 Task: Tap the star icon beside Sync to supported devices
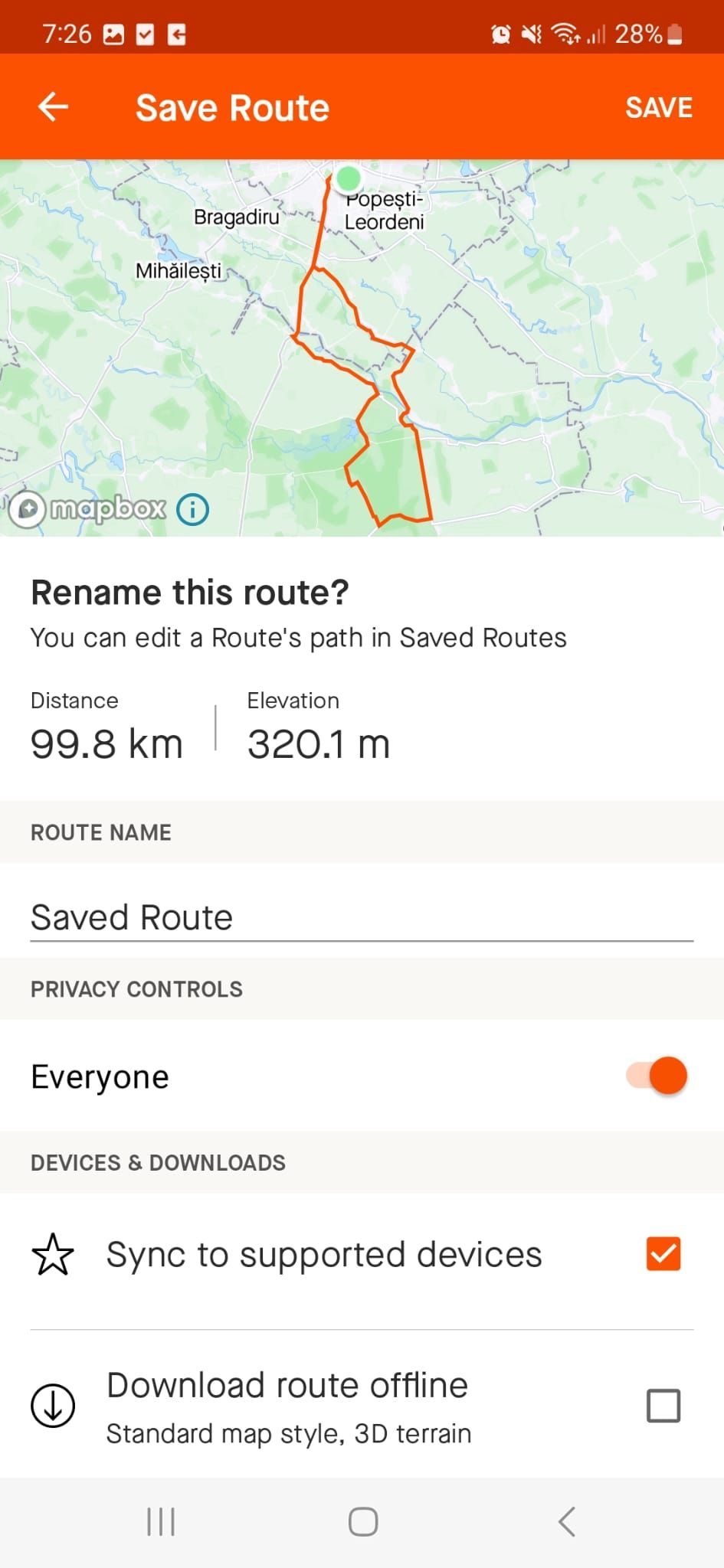pos(53,1253)
